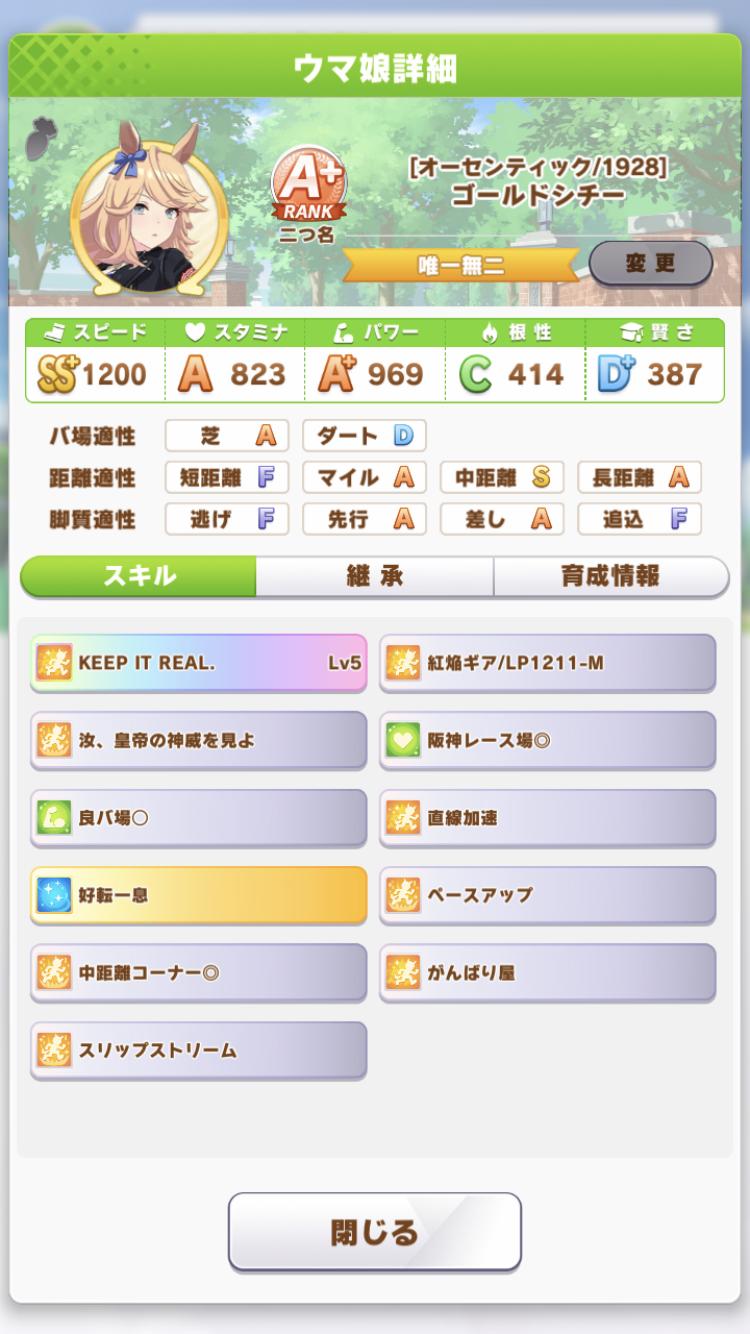Close the dialog with 閉じる
750x1334 pixels.
(x=374, y=1232)
